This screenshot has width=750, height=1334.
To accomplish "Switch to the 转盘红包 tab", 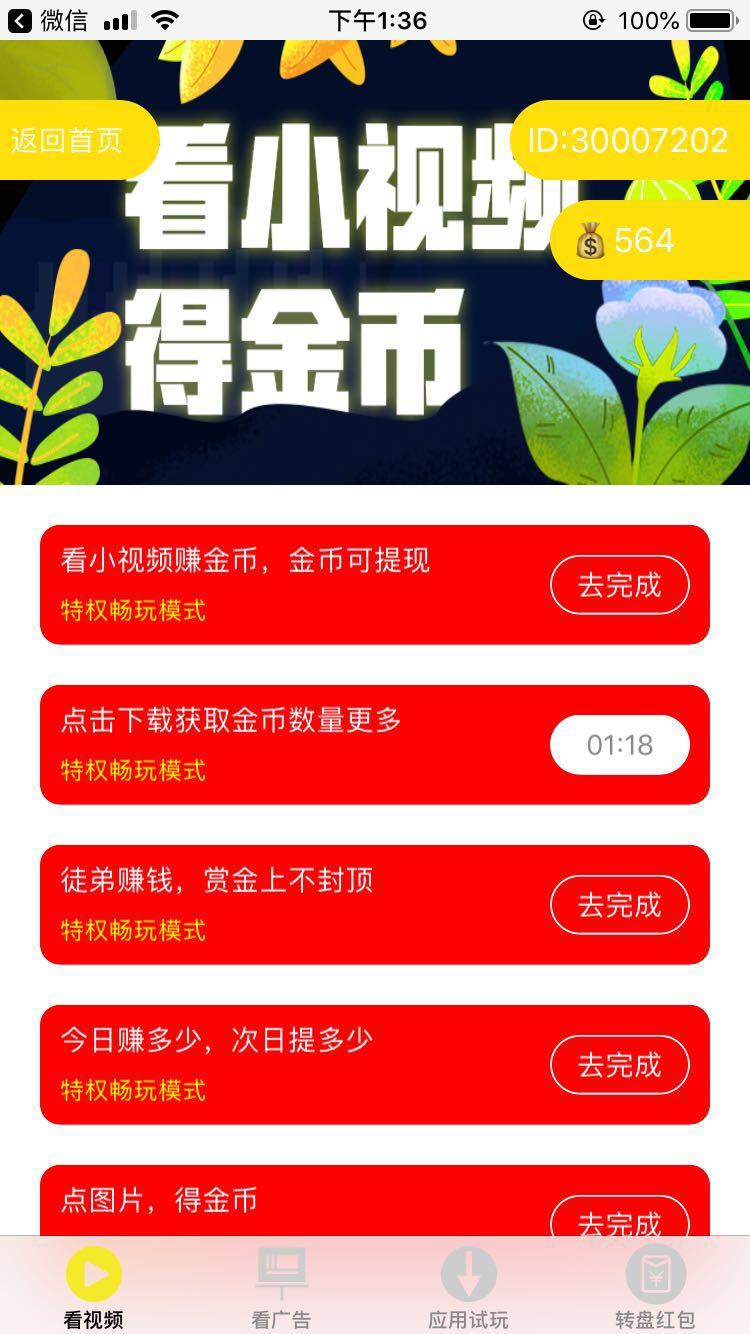I will tap(656, 1290).
